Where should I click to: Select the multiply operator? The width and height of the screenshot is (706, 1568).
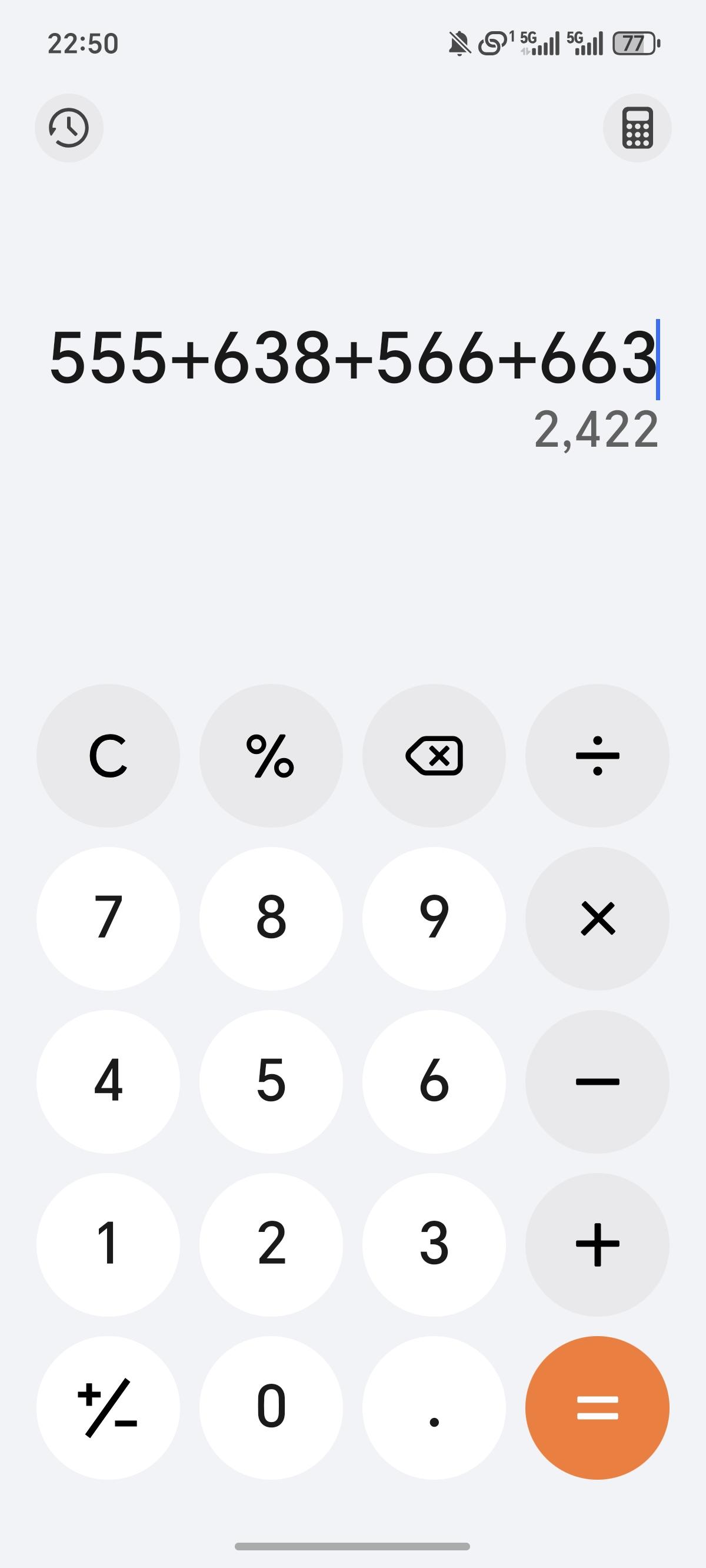pyautogui.click(x=597, y=919)
